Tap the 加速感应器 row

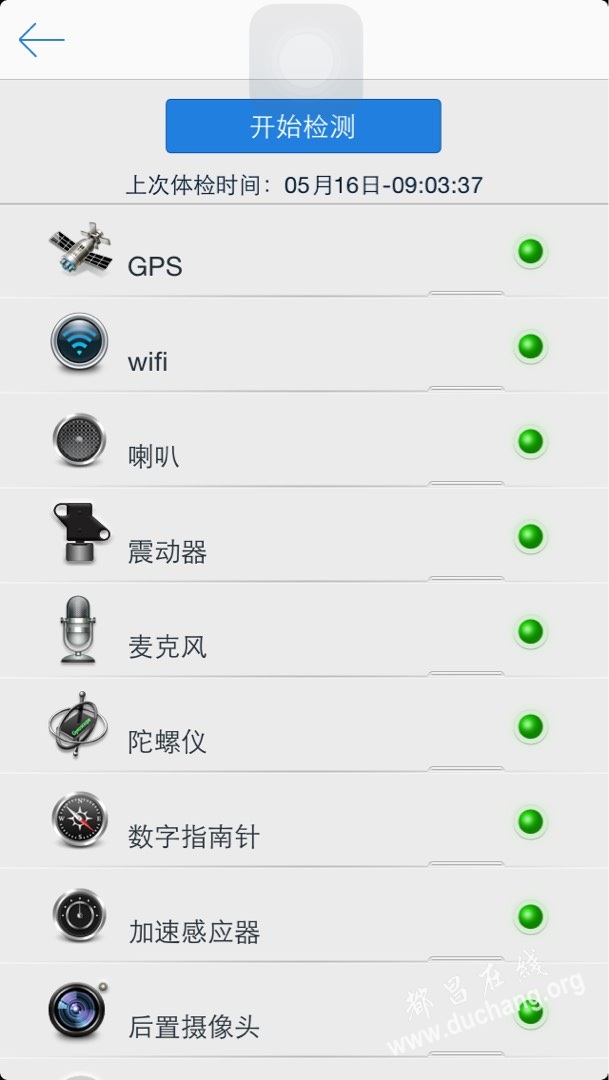[x=304, y=915]
